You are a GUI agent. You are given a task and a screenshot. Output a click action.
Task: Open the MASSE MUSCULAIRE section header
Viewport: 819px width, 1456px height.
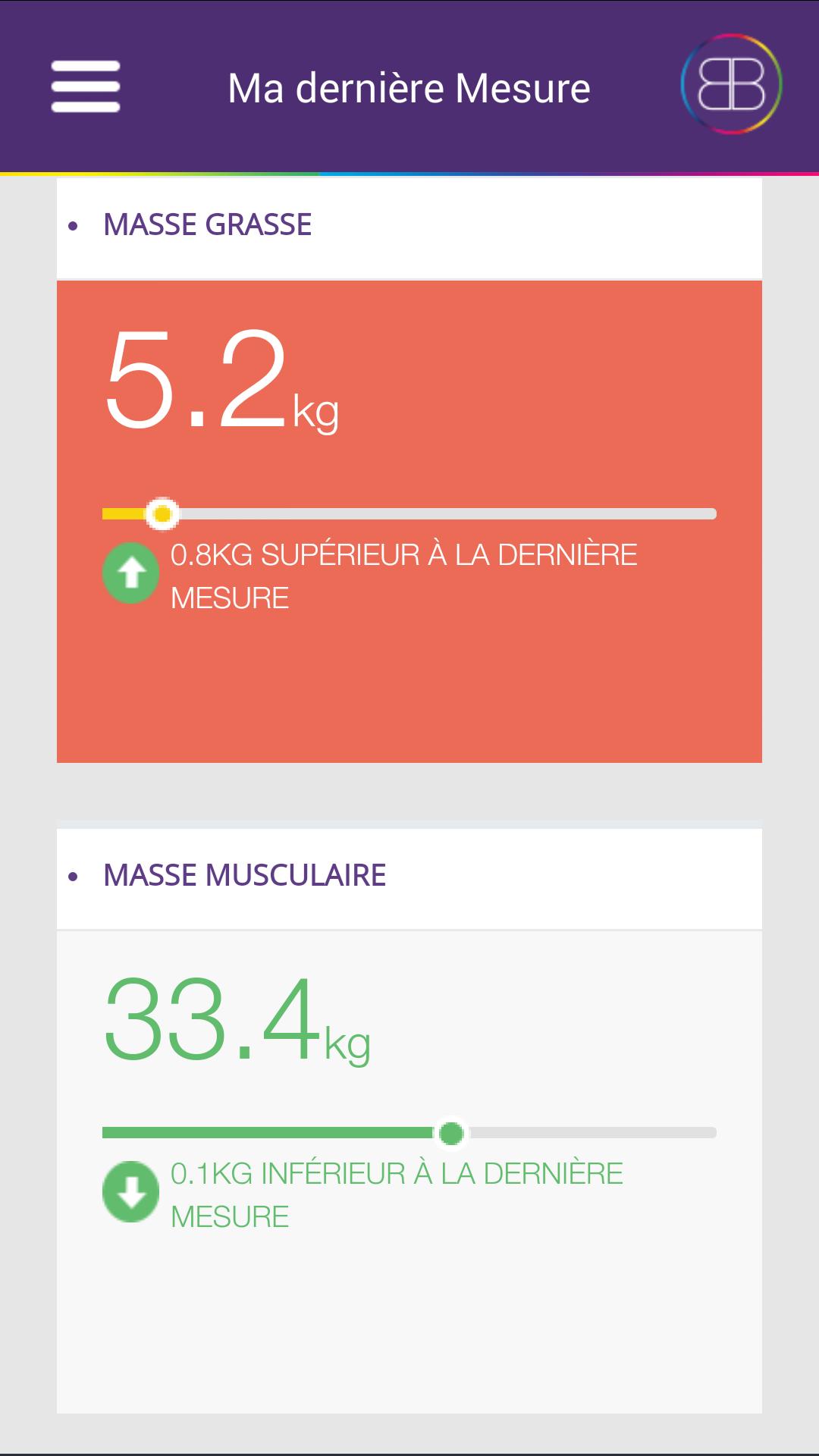tap(246, 876)
